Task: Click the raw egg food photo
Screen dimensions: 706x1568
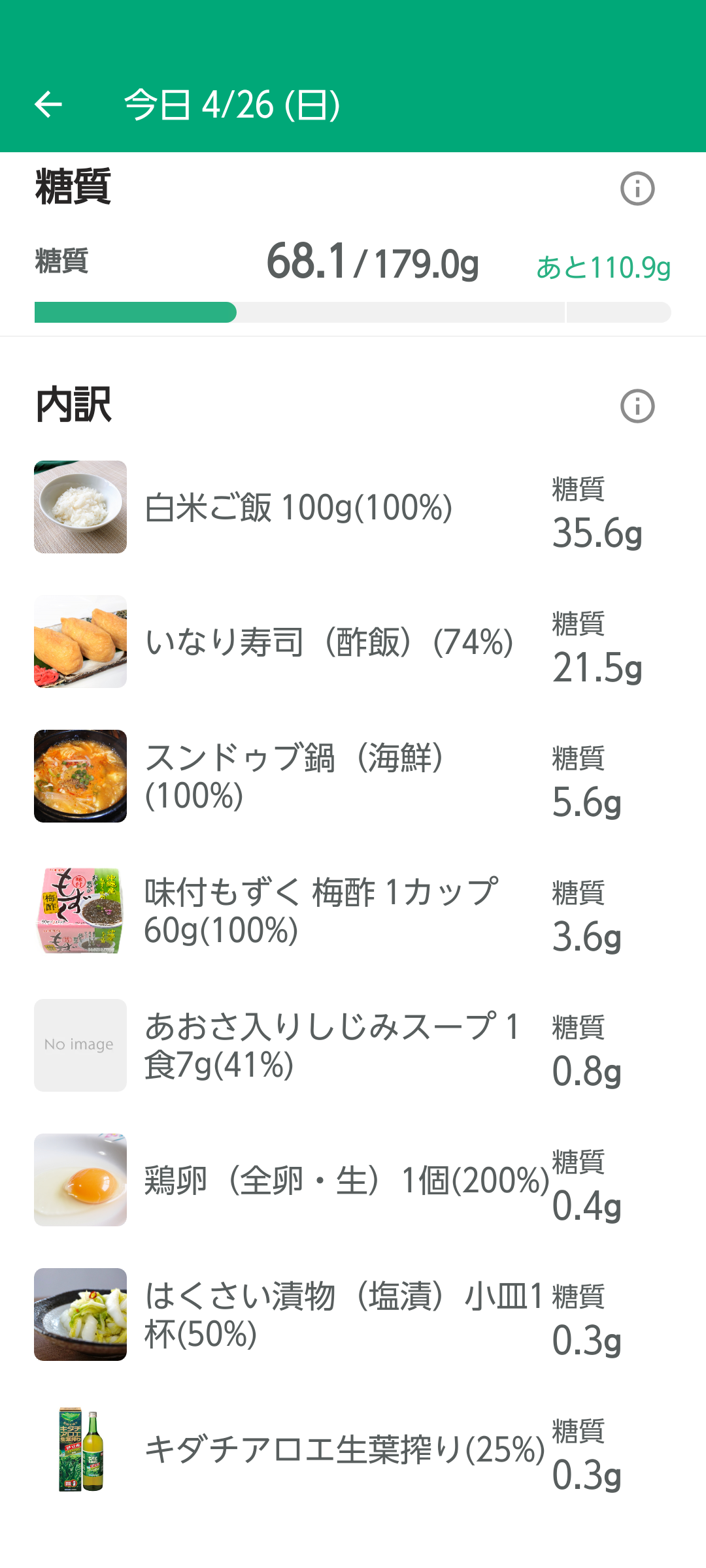Action: pyautogui.click(x=80, y=1180)
